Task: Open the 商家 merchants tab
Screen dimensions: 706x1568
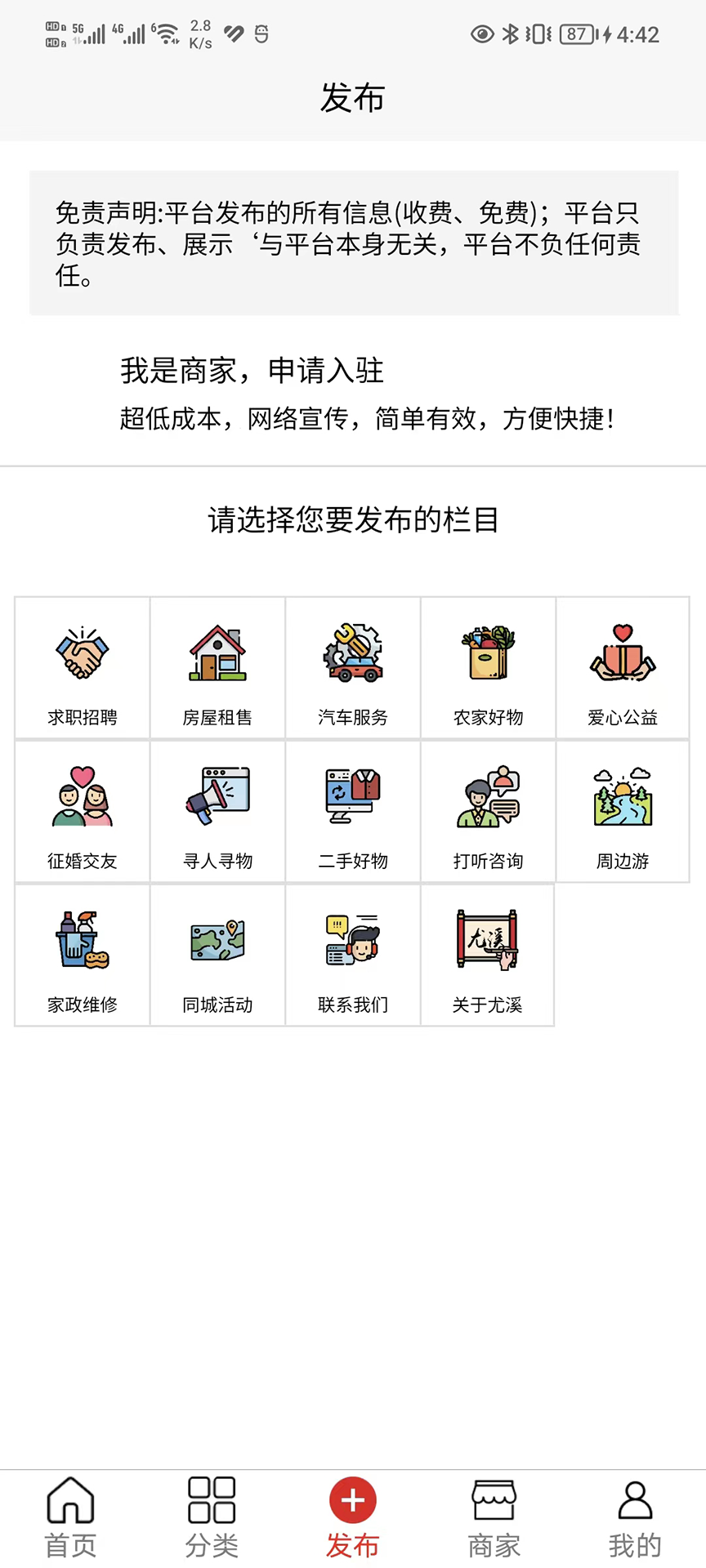Action: [494, 1515]
